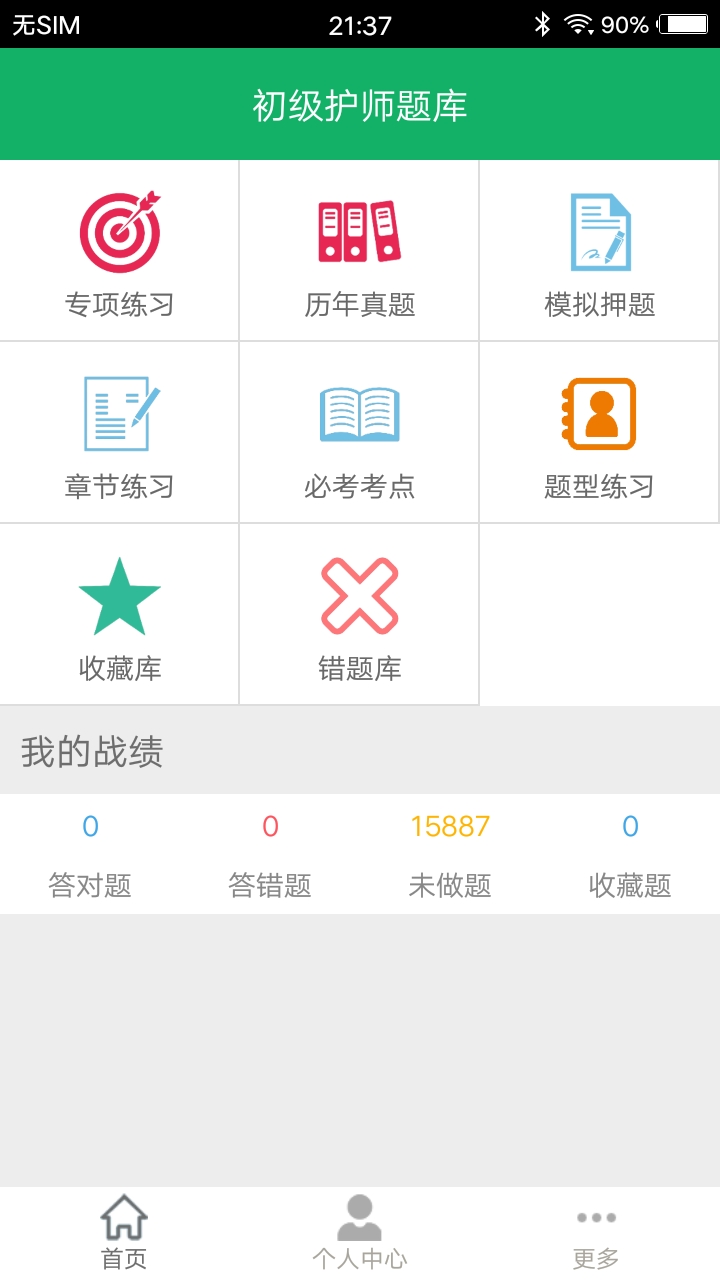Tap the 初级护师题库 title bar
Screen dimensions: 720x1280
[360, 103]
